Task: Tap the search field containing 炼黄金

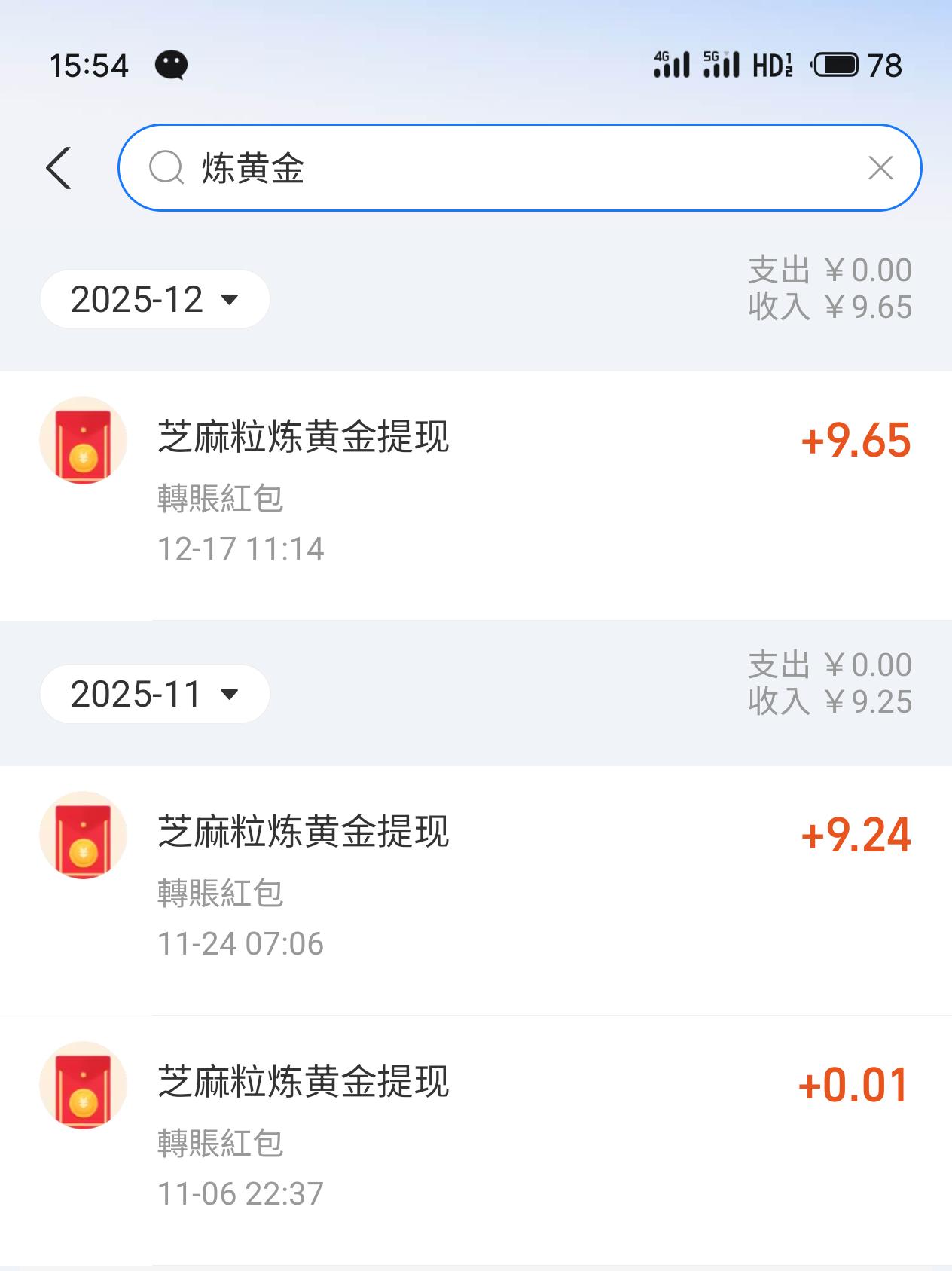Action: (497, 168)
